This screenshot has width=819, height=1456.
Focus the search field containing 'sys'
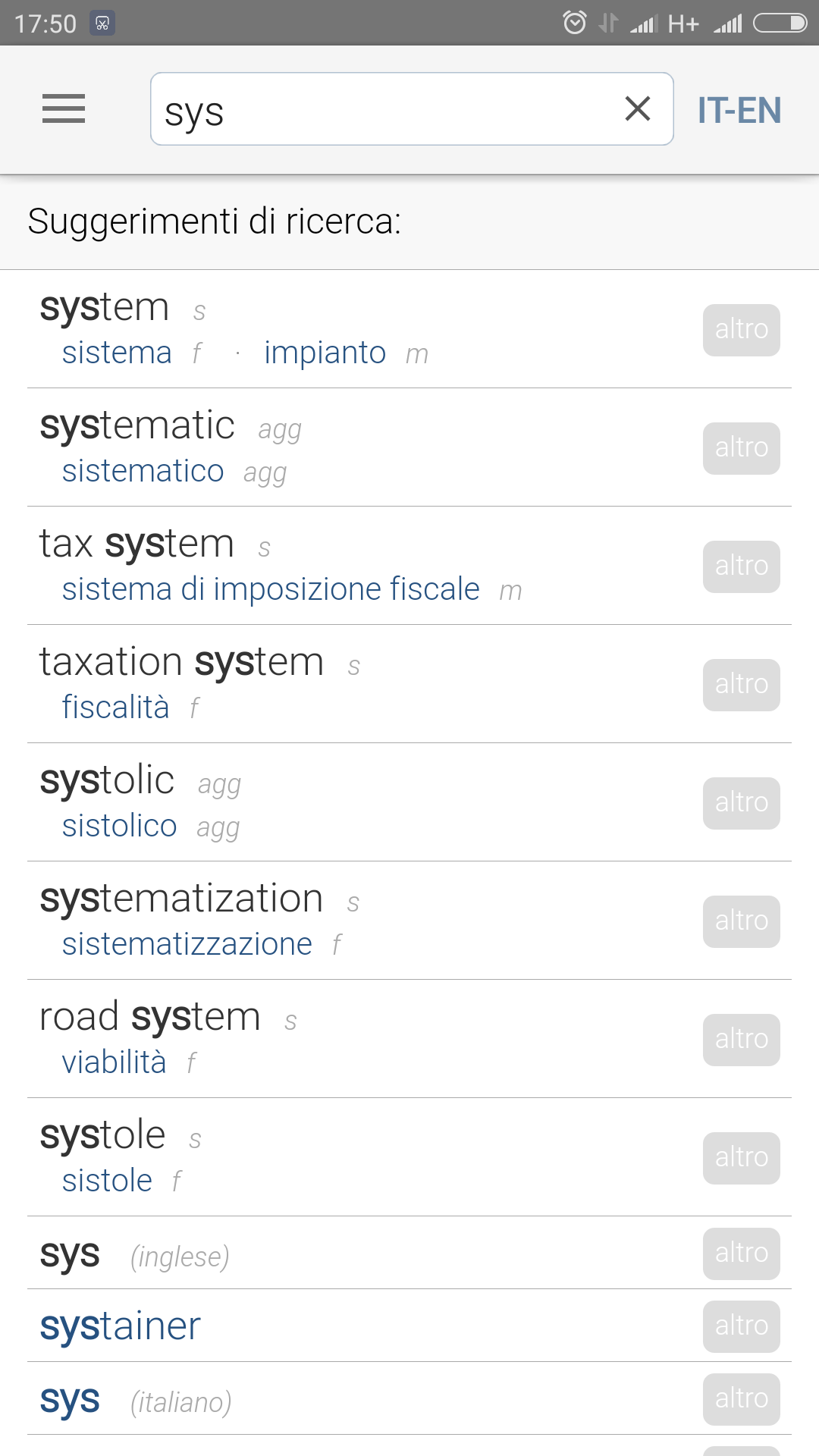click(x=412, y=109)
